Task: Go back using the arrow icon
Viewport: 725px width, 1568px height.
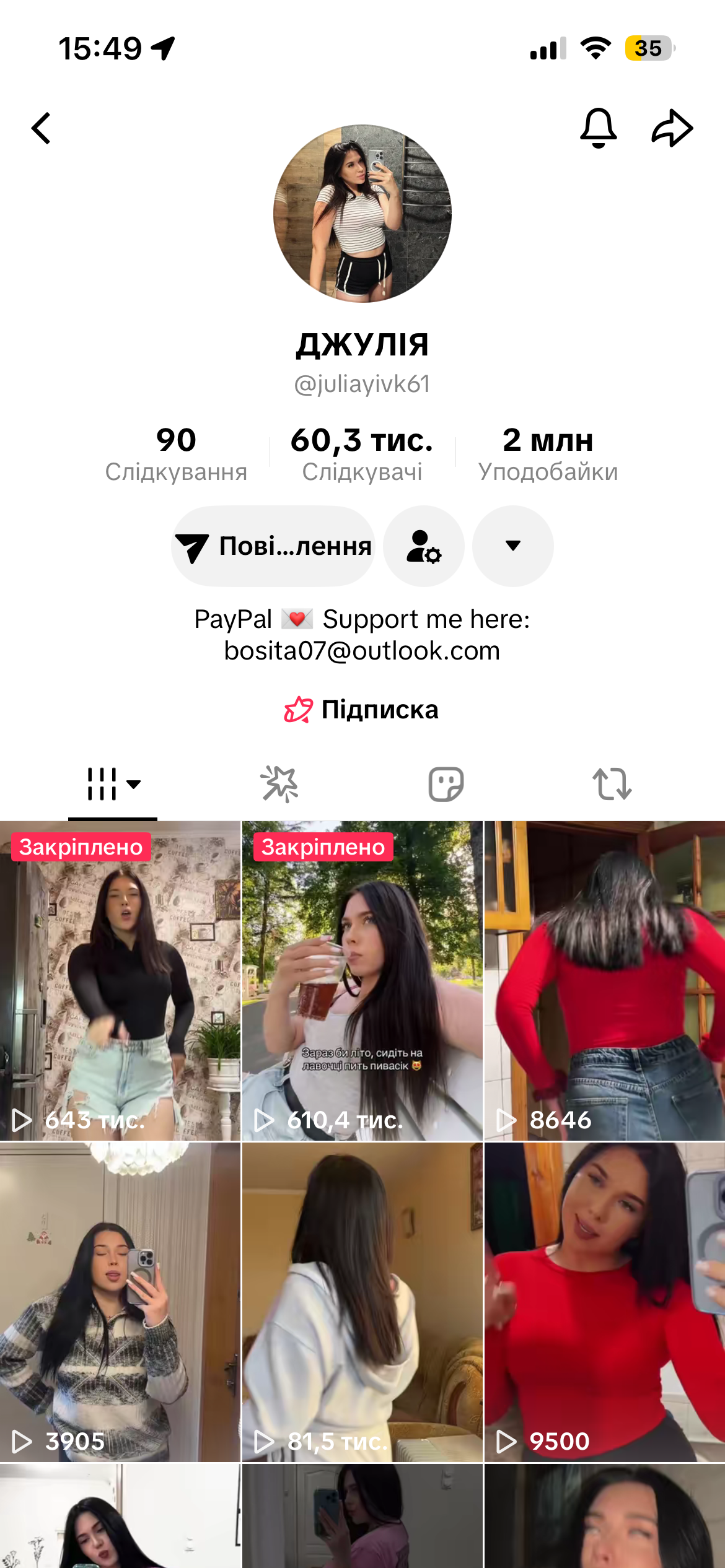Action: pyautogui.click(x=42, y=128)
